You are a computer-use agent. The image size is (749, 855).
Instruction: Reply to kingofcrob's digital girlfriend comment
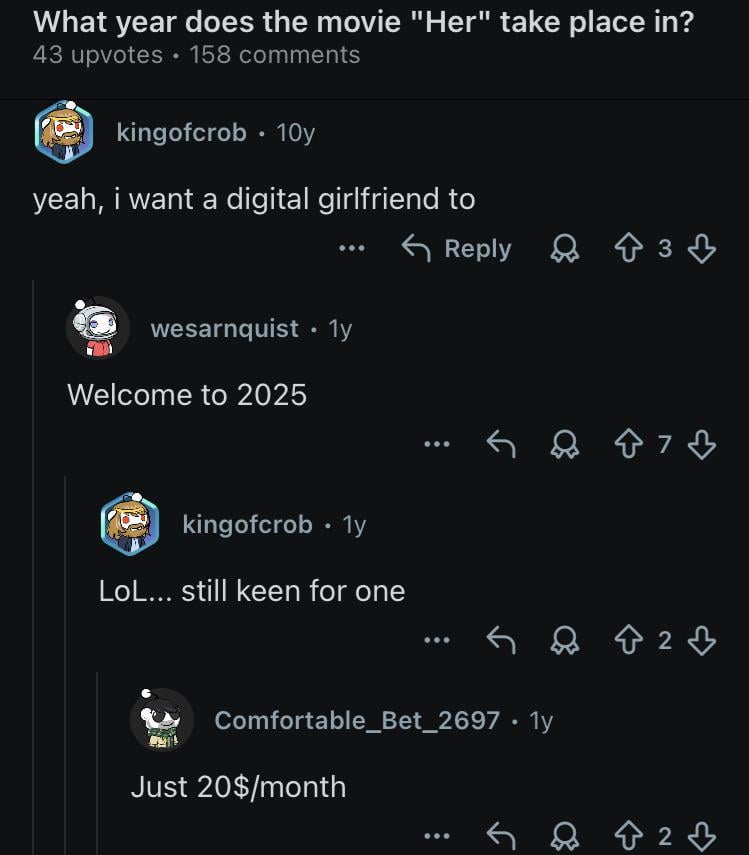pyautogui.click(x=456, y=248)
